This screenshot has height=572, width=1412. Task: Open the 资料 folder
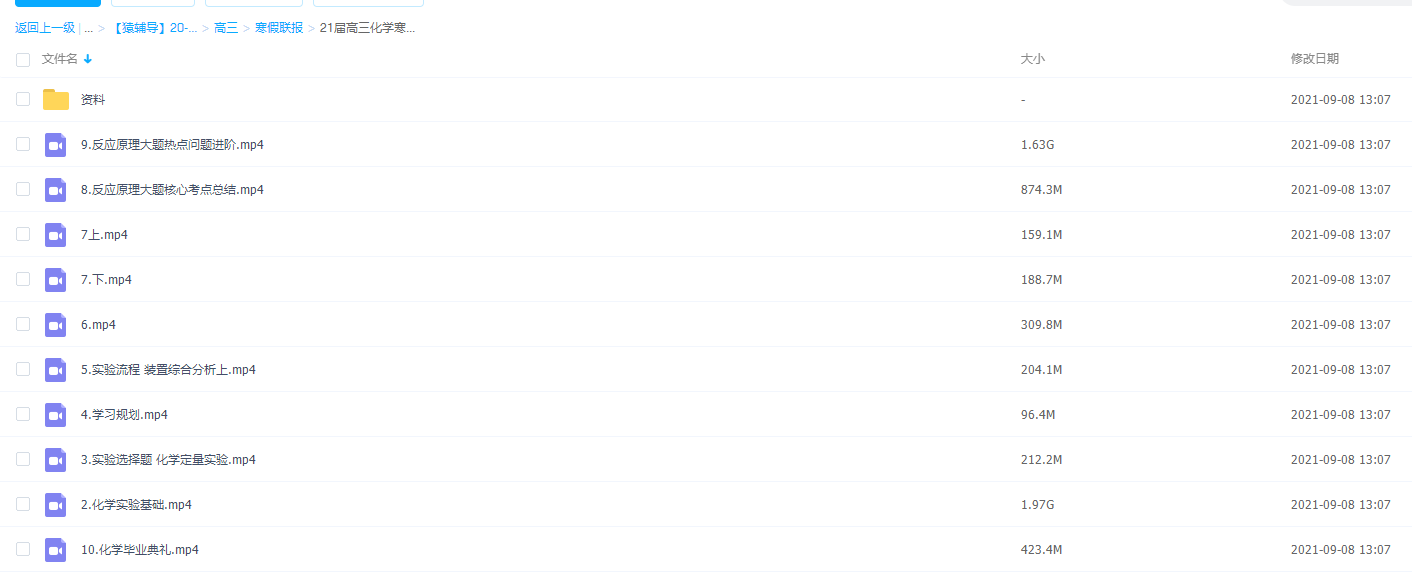coord(93,100)
